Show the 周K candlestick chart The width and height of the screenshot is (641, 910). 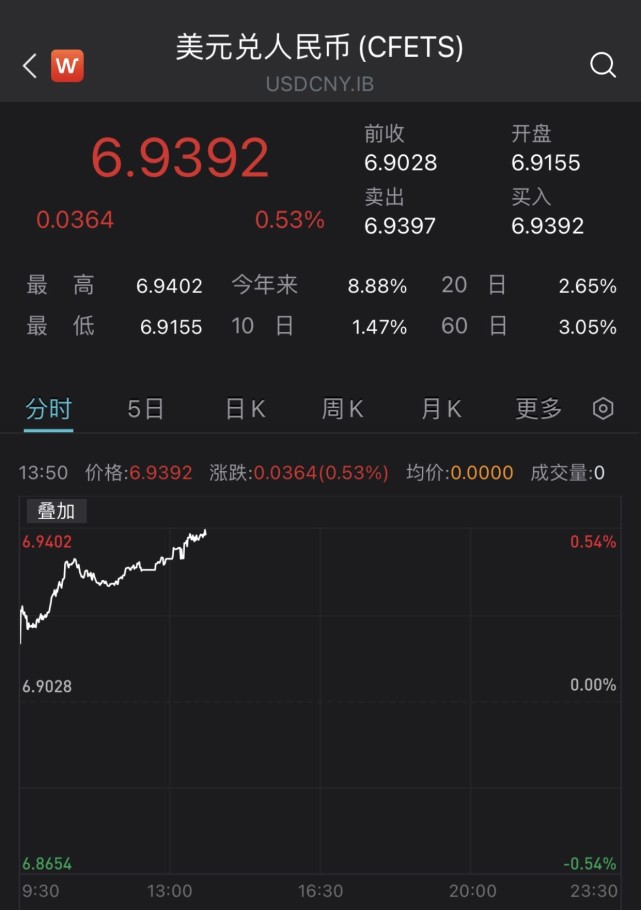(342, 409)
